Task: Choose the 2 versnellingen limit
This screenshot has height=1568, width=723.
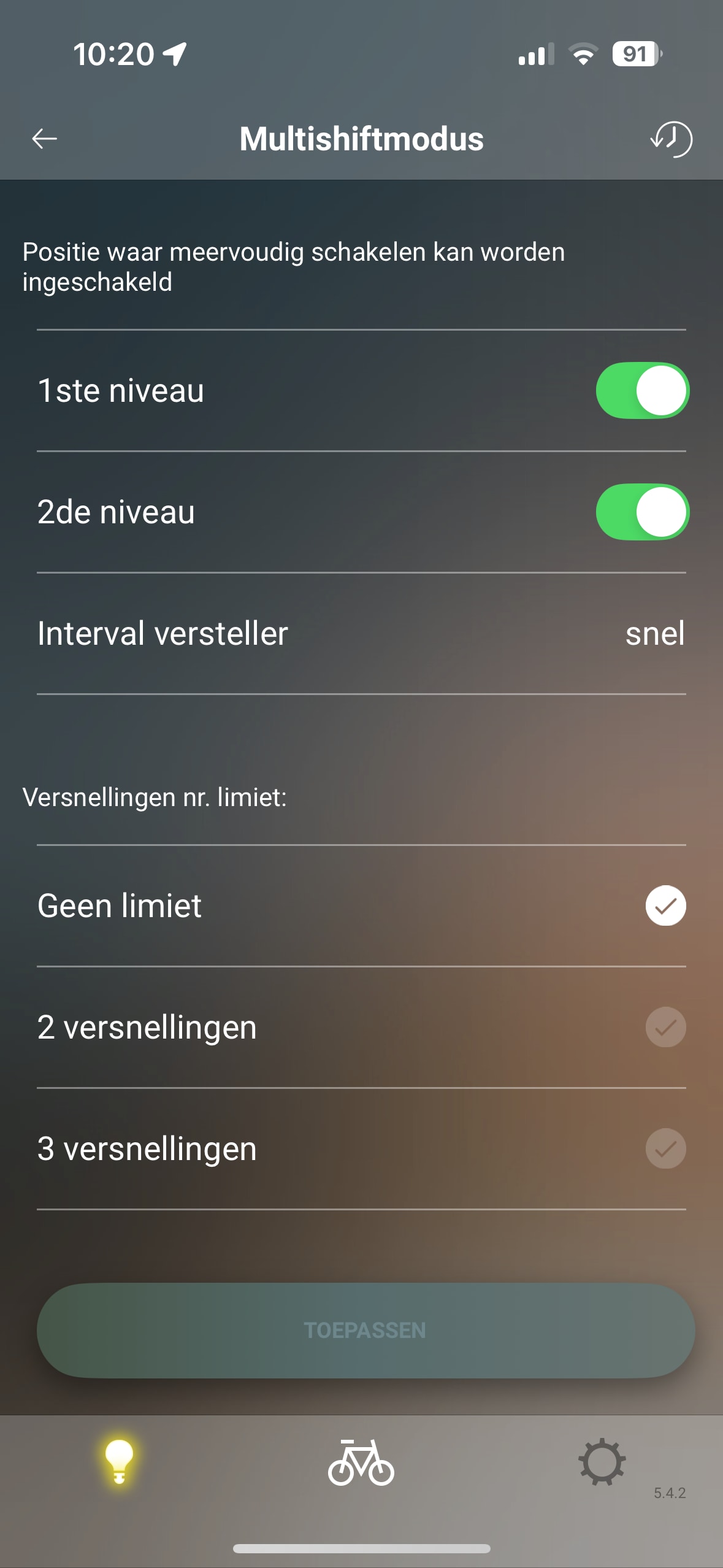Action: tap(665, 1027)
